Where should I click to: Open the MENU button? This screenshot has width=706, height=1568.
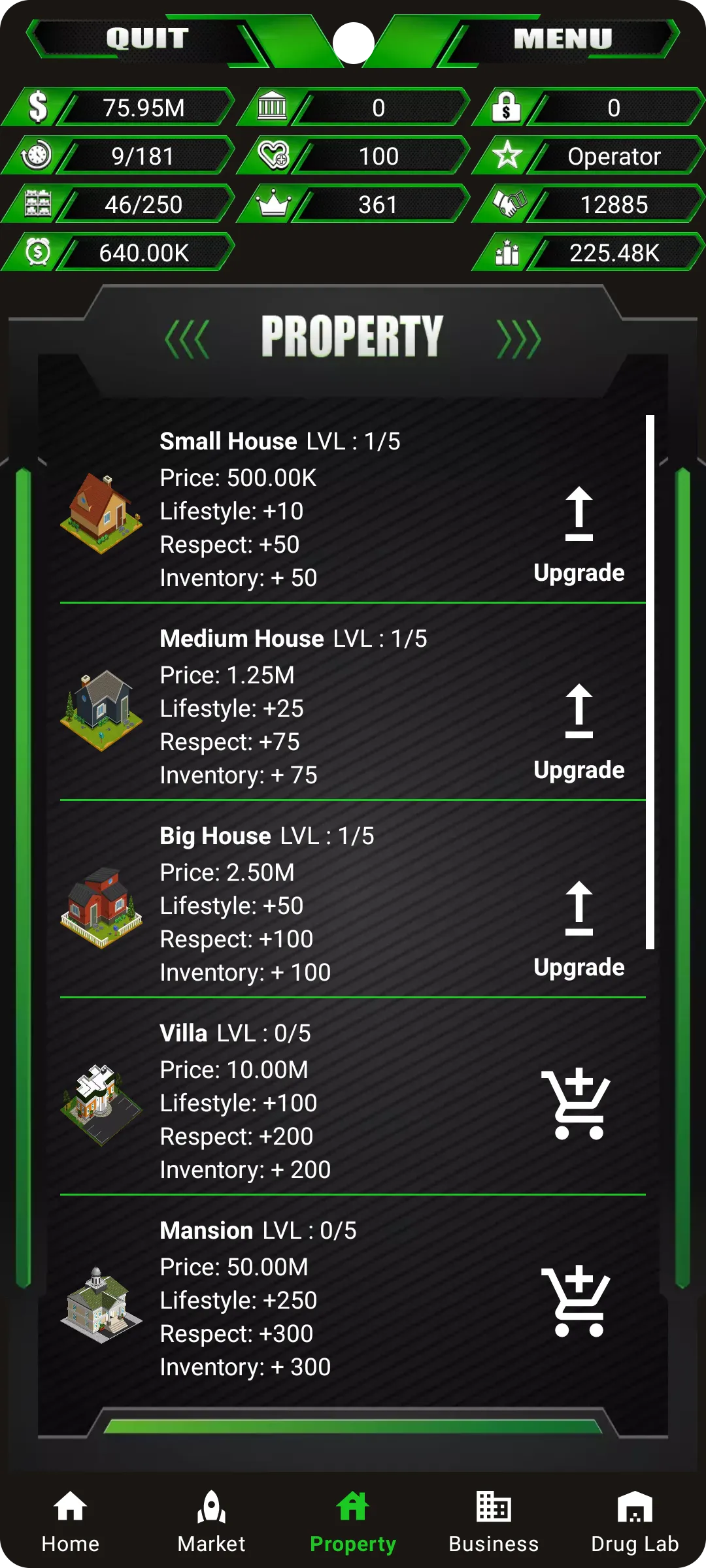(562, 39)
